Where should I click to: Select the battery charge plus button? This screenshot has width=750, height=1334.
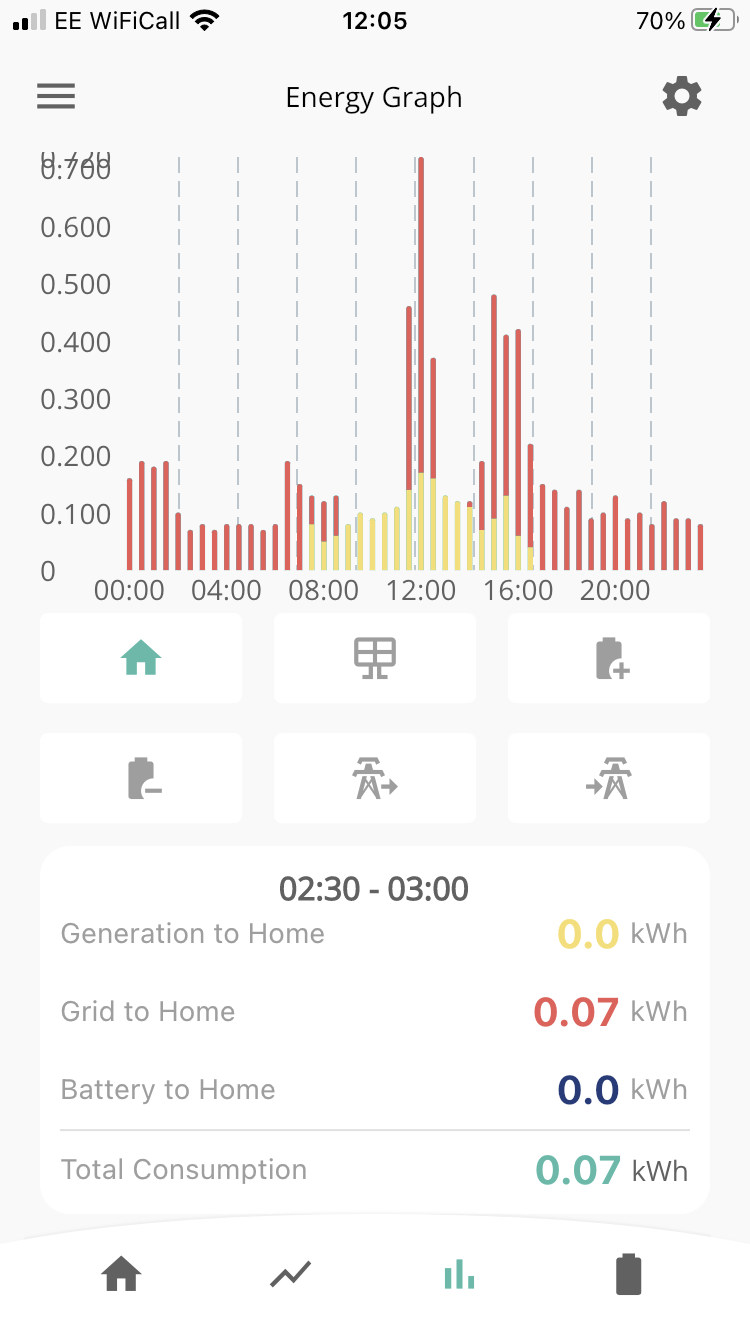pos(609,658)
